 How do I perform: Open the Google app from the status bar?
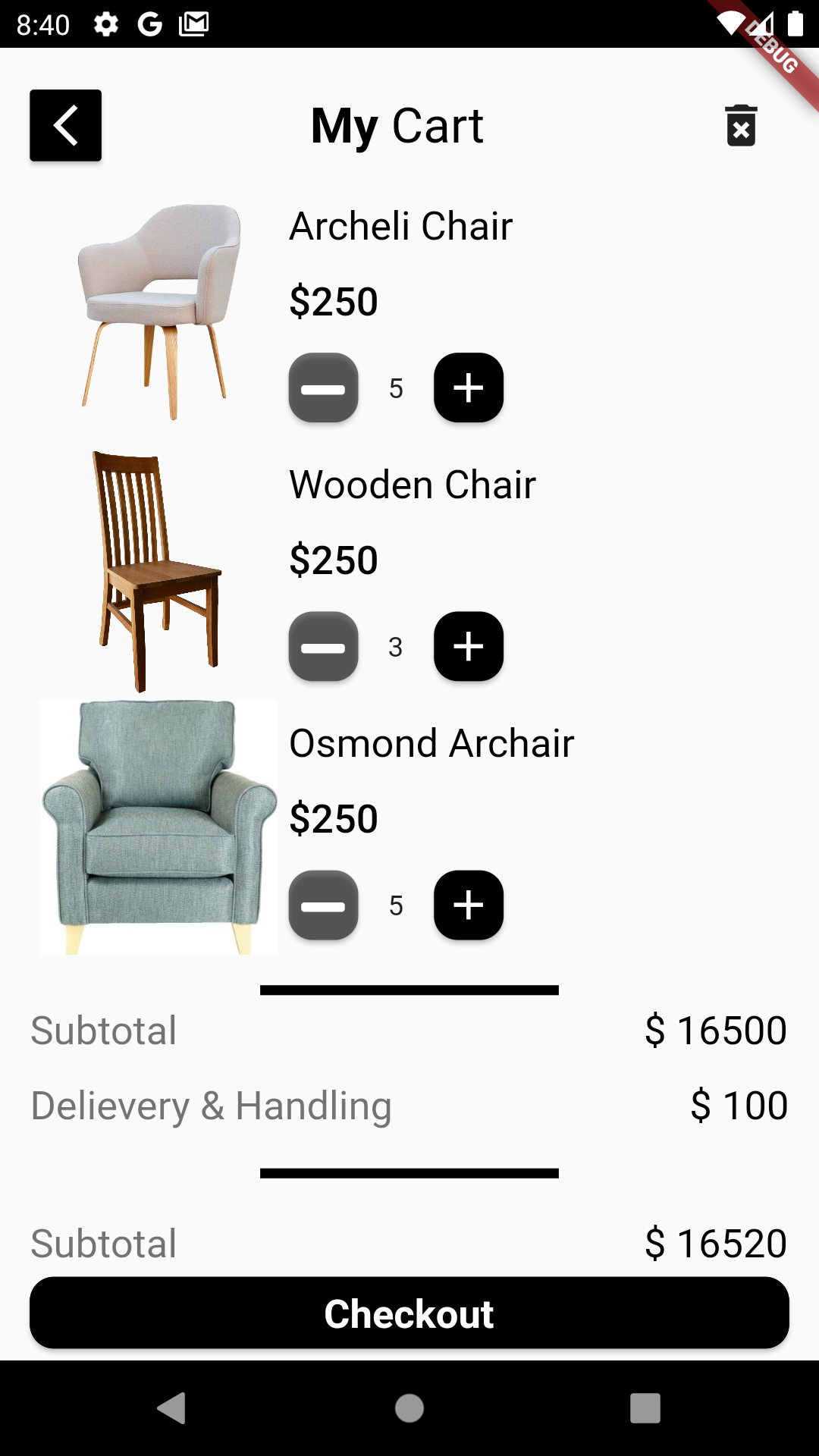point(149,23)
